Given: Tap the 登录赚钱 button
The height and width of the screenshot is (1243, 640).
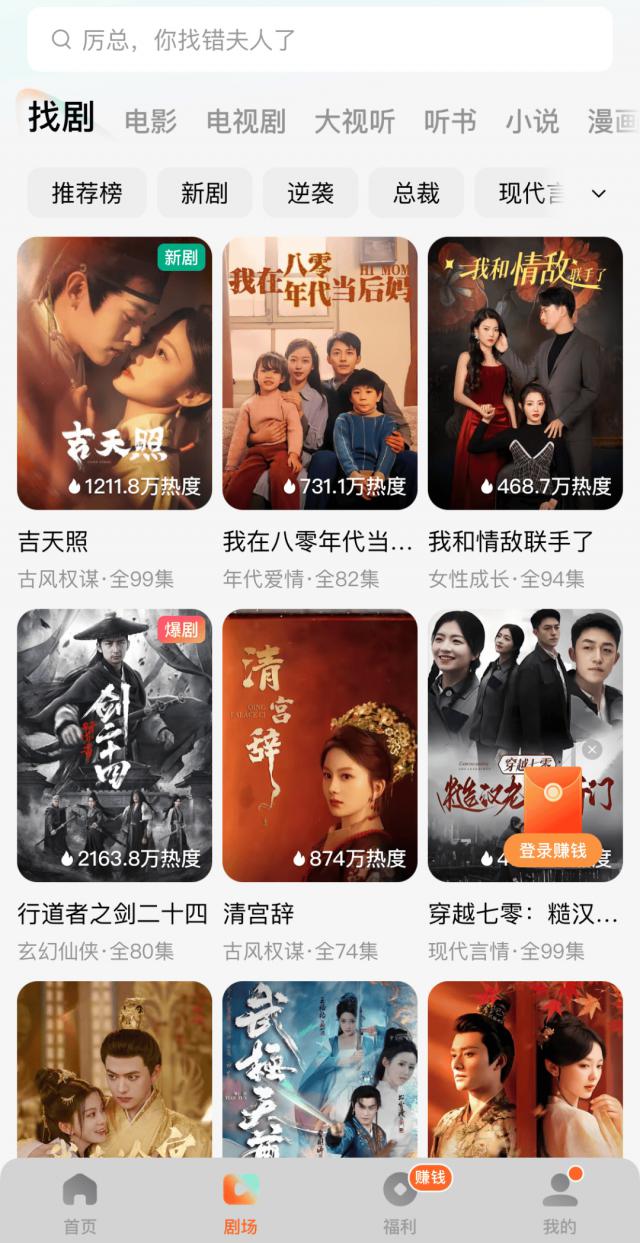Looking at the screenshot, I should tap(552, 851).
